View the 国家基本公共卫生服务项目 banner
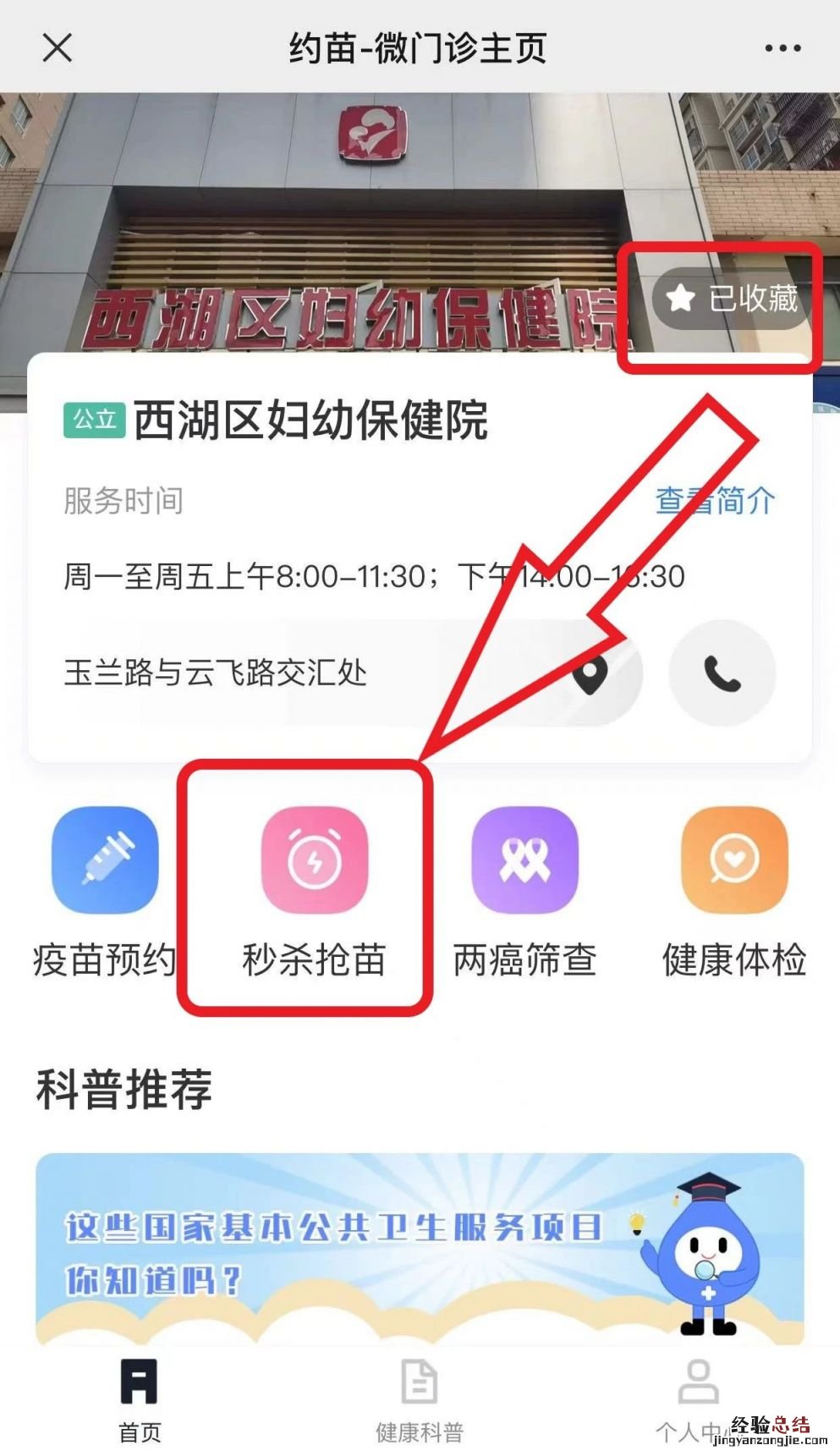This screenshot has width=840, height=1456. [x=420, y=1248]
